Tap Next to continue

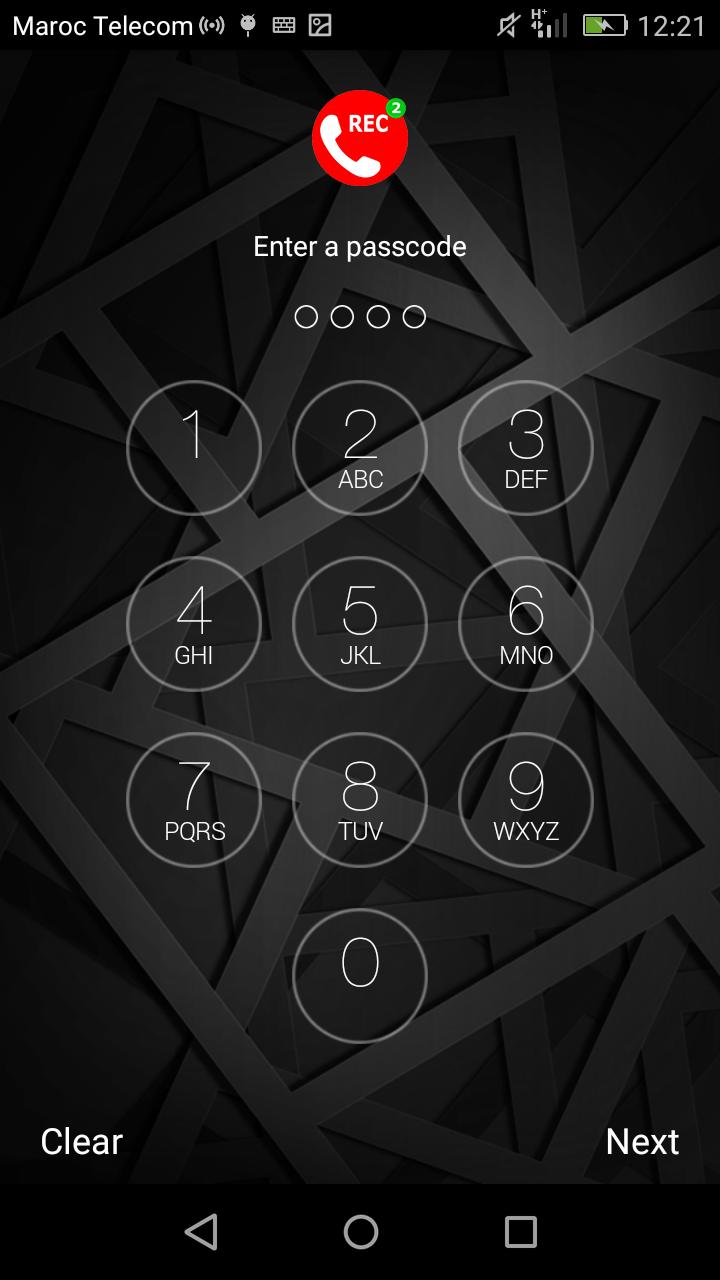642,1141
